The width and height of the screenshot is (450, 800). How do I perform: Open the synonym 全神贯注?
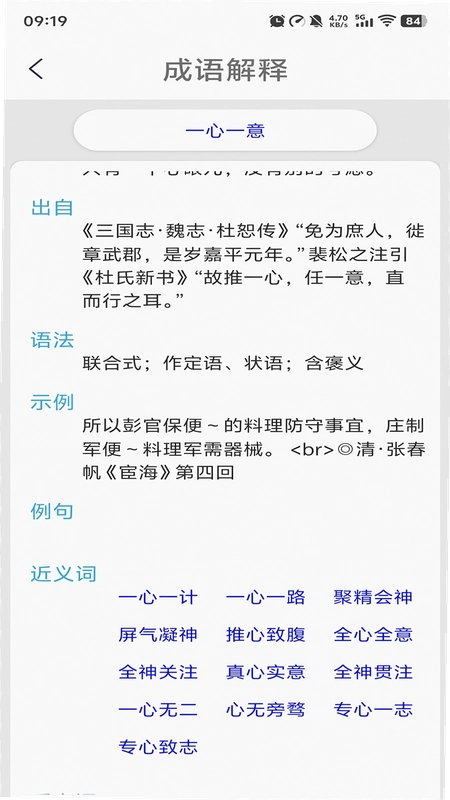(373, 672)
